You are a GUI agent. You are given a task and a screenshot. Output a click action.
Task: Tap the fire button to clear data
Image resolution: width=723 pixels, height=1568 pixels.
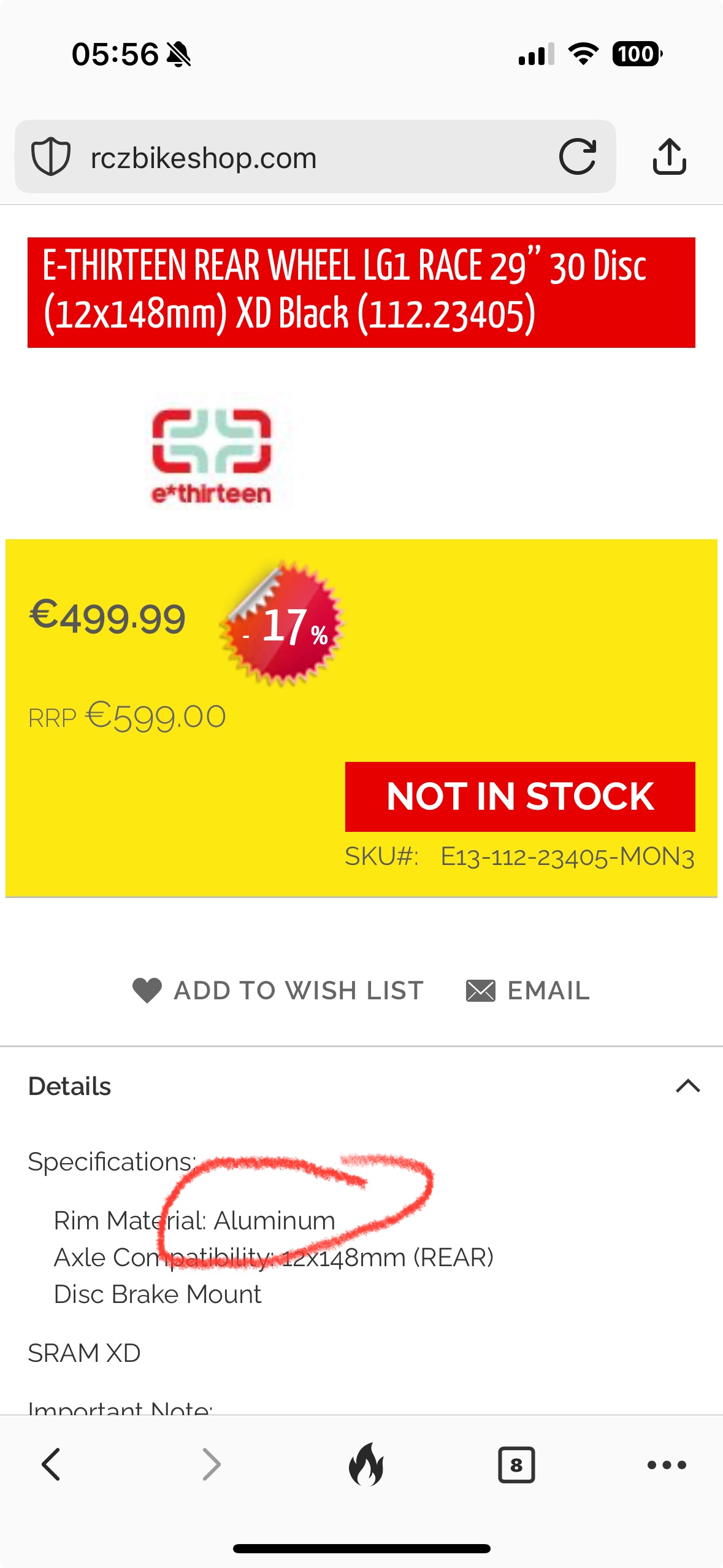(x=366, y=1465)
